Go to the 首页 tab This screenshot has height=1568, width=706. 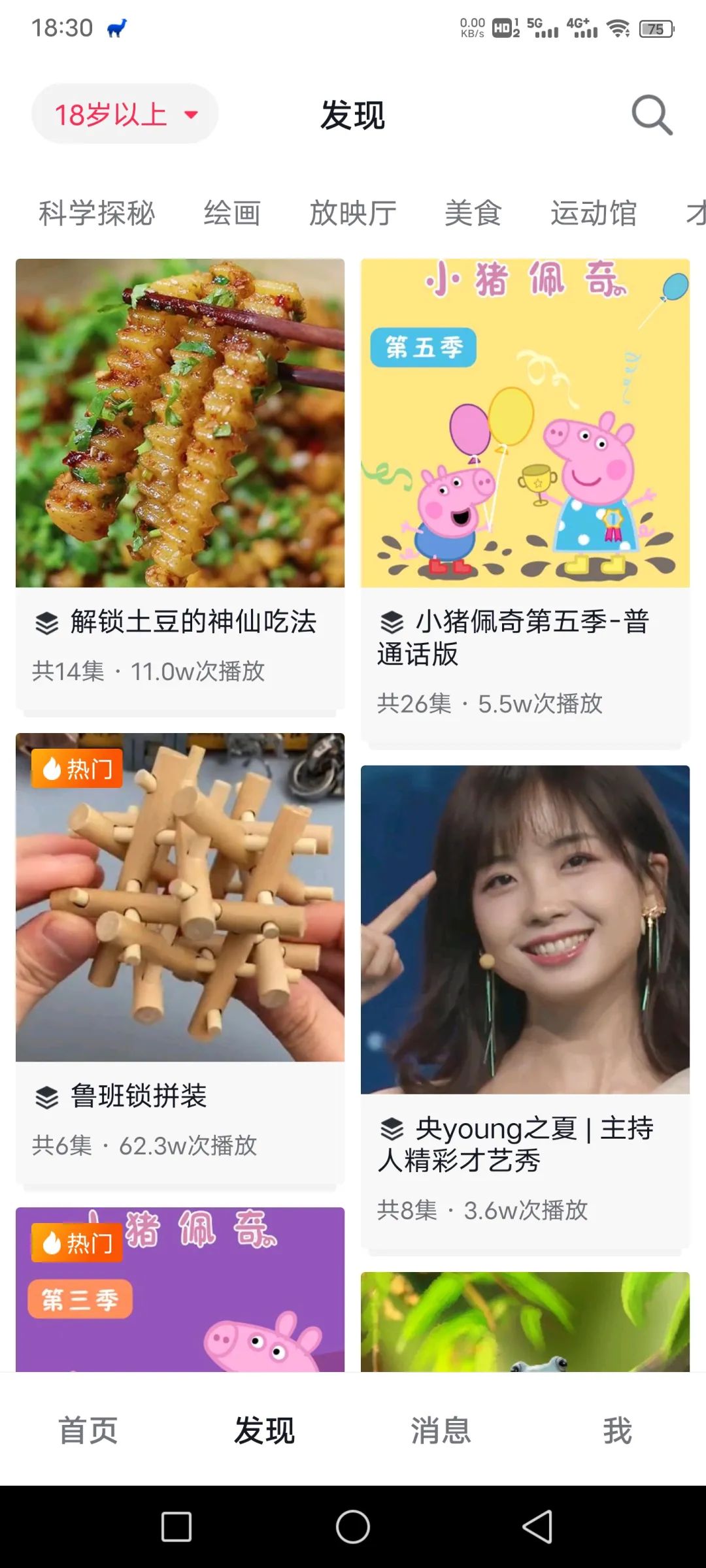coord(88,1430)
